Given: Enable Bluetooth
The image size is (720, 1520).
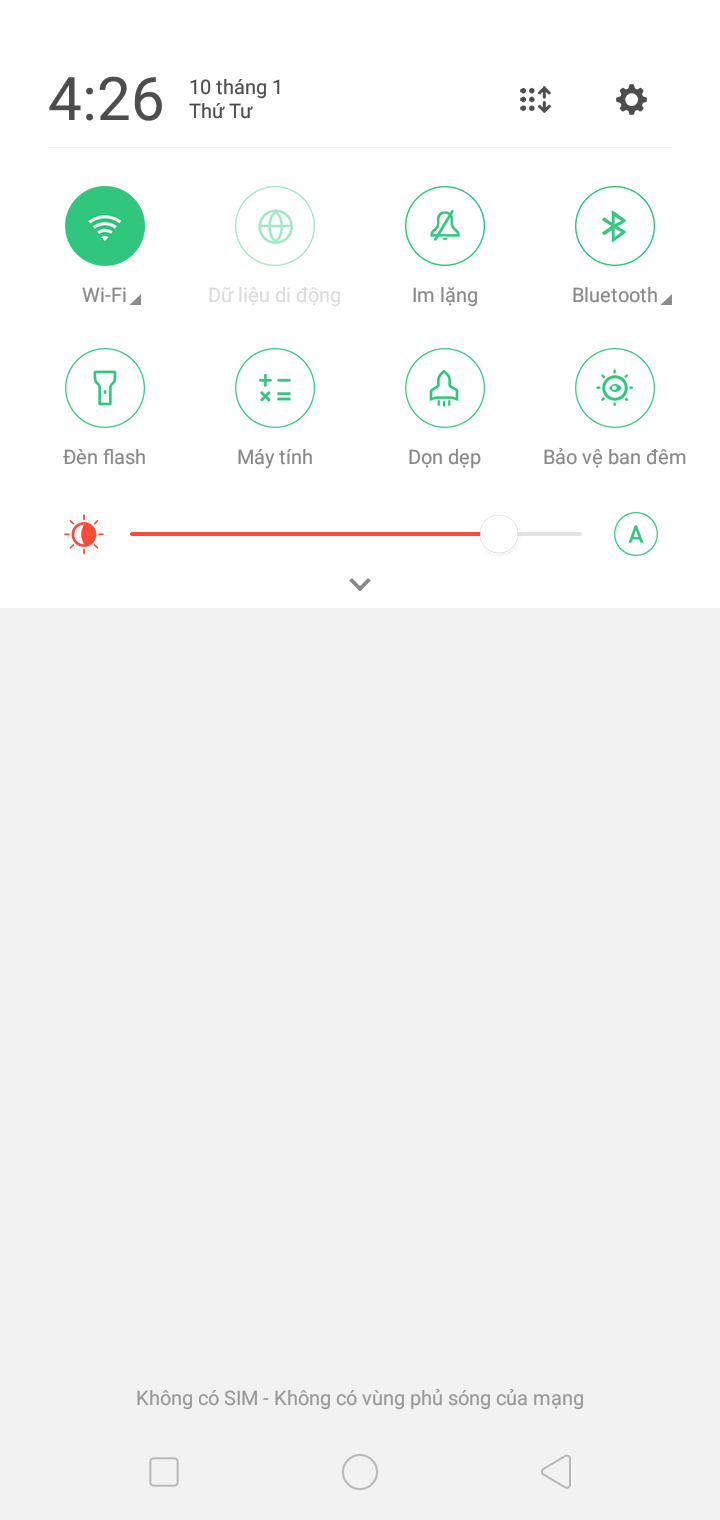Looking at the screenshot, I should tap(615, 226).
